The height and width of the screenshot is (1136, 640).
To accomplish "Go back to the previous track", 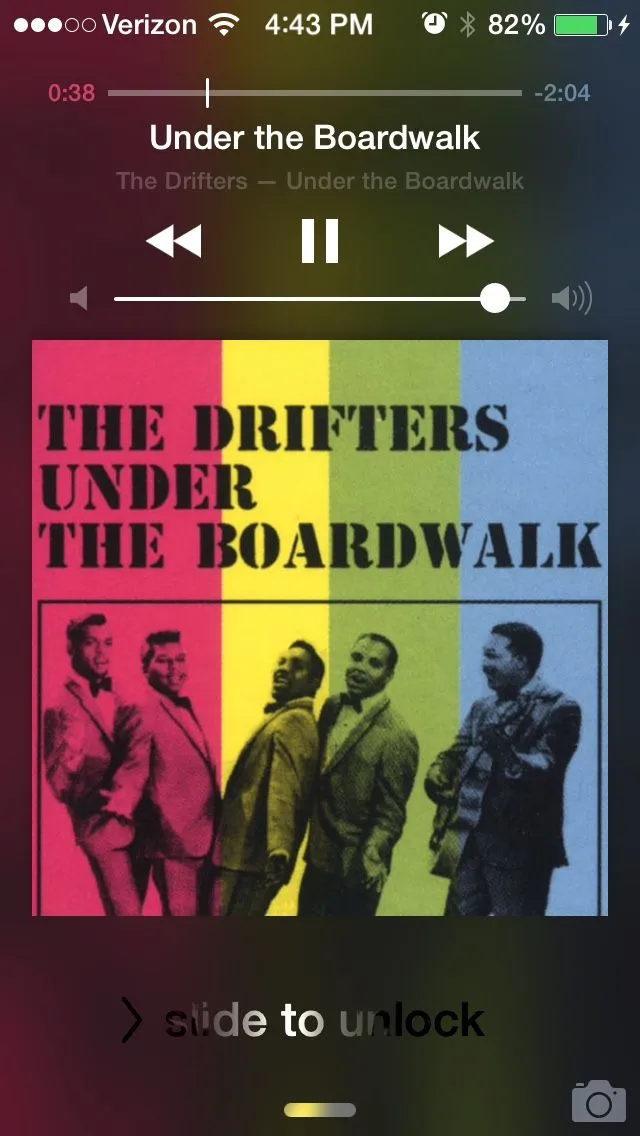I will pos(174,241).
